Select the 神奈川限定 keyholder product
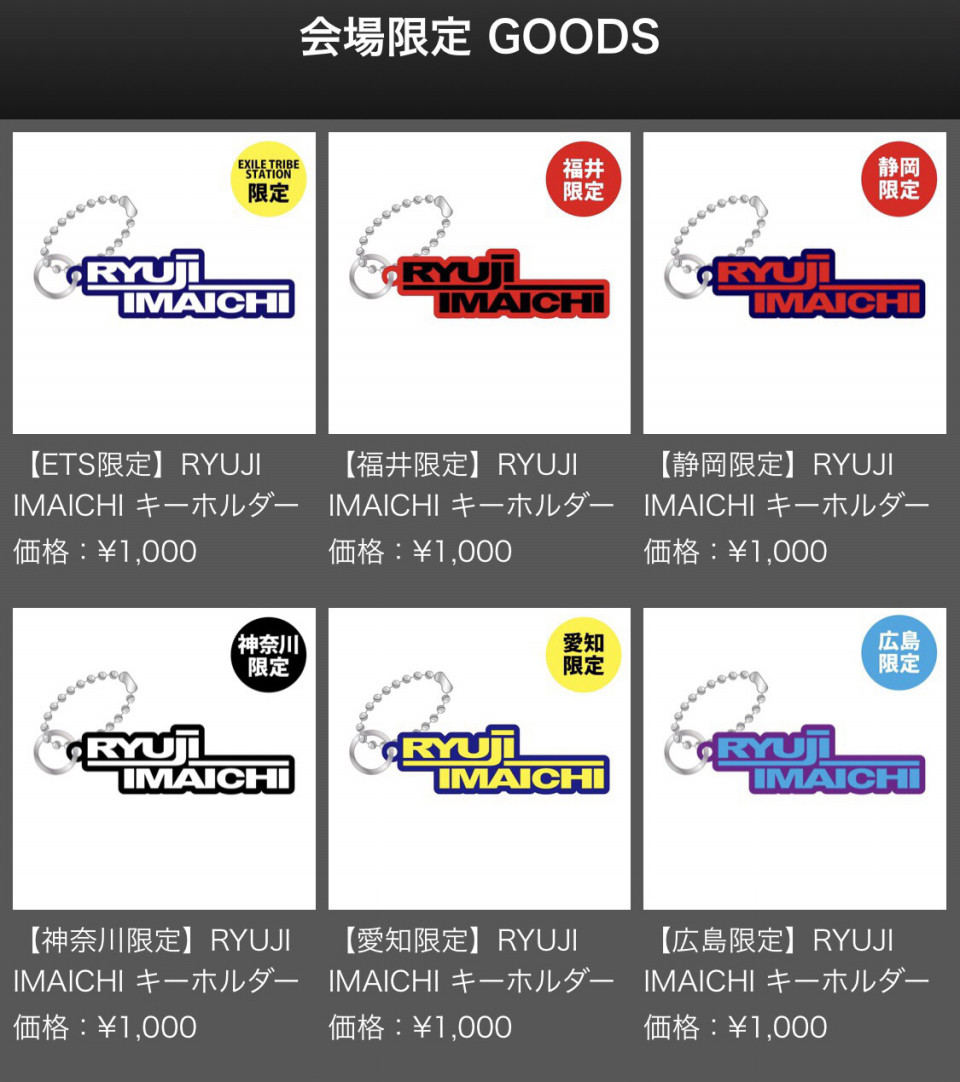Viewport: 960px width, 1082px height. (x=164, y=758)
